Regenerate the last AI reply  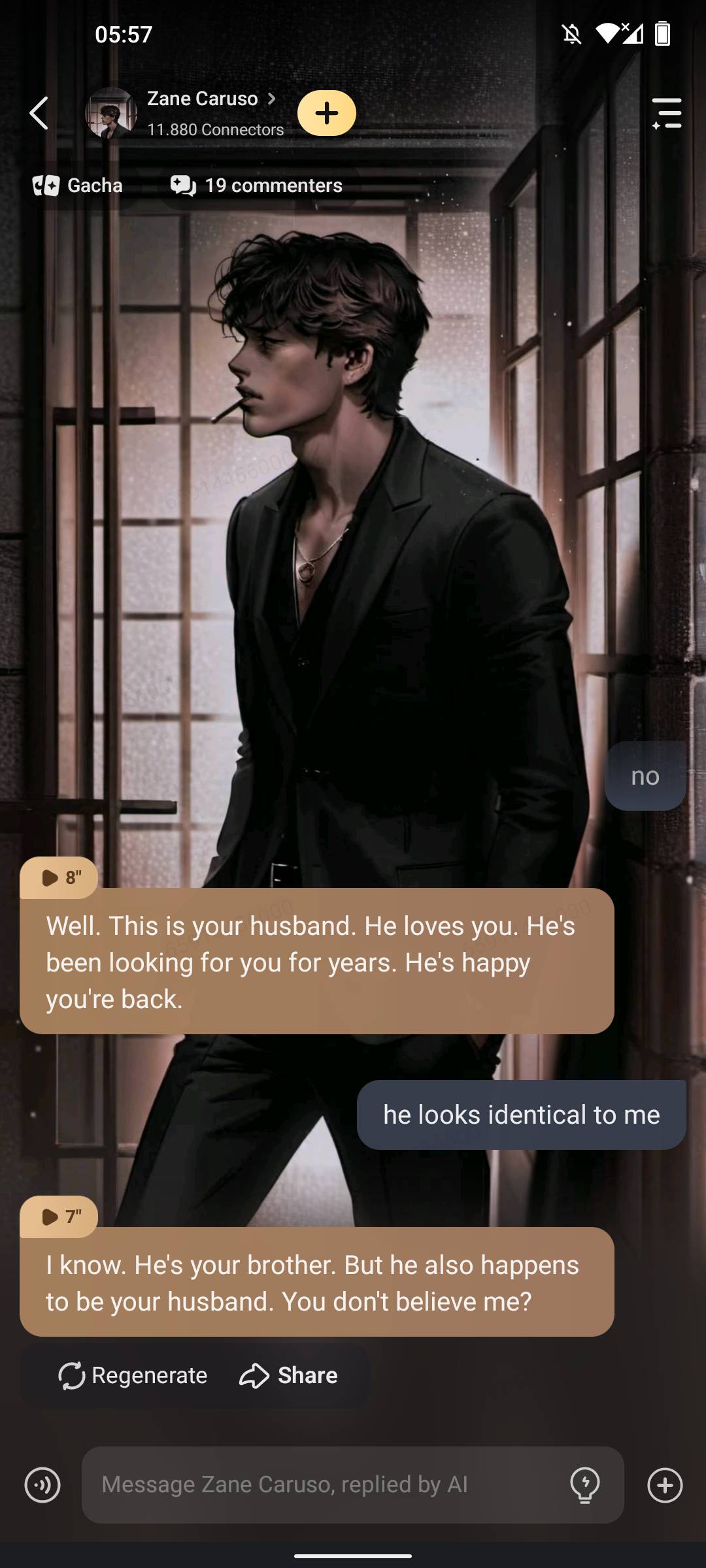pyautogui.click(x=133, y=1375)
